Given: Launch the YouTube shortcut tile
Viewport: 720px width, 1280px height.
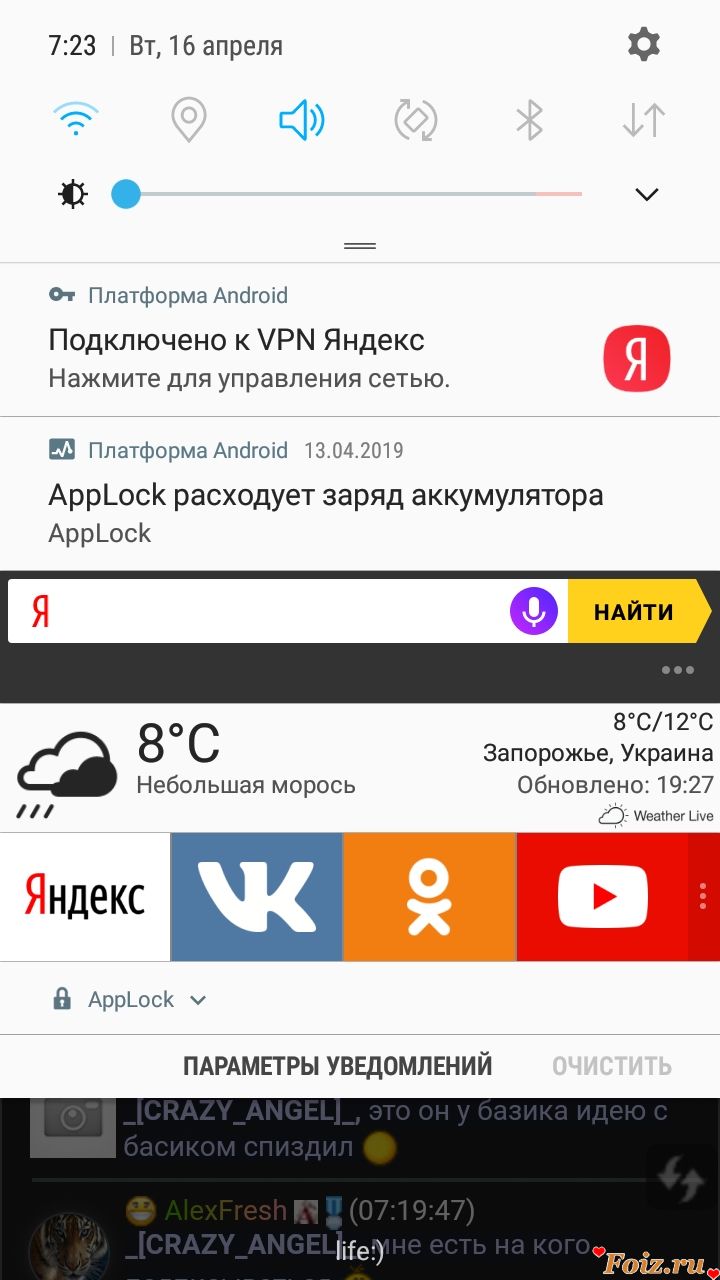Looking at the screenshot, I should coord(602,897).
